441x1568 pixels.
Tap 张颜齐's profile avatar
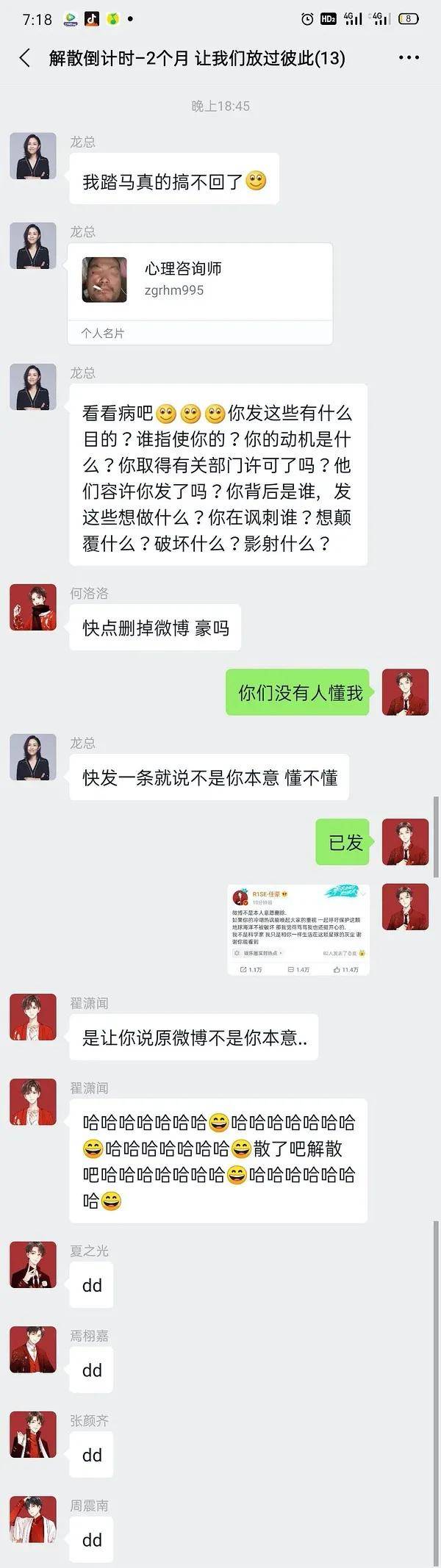pyautogui.click(x=33, y=1434)
